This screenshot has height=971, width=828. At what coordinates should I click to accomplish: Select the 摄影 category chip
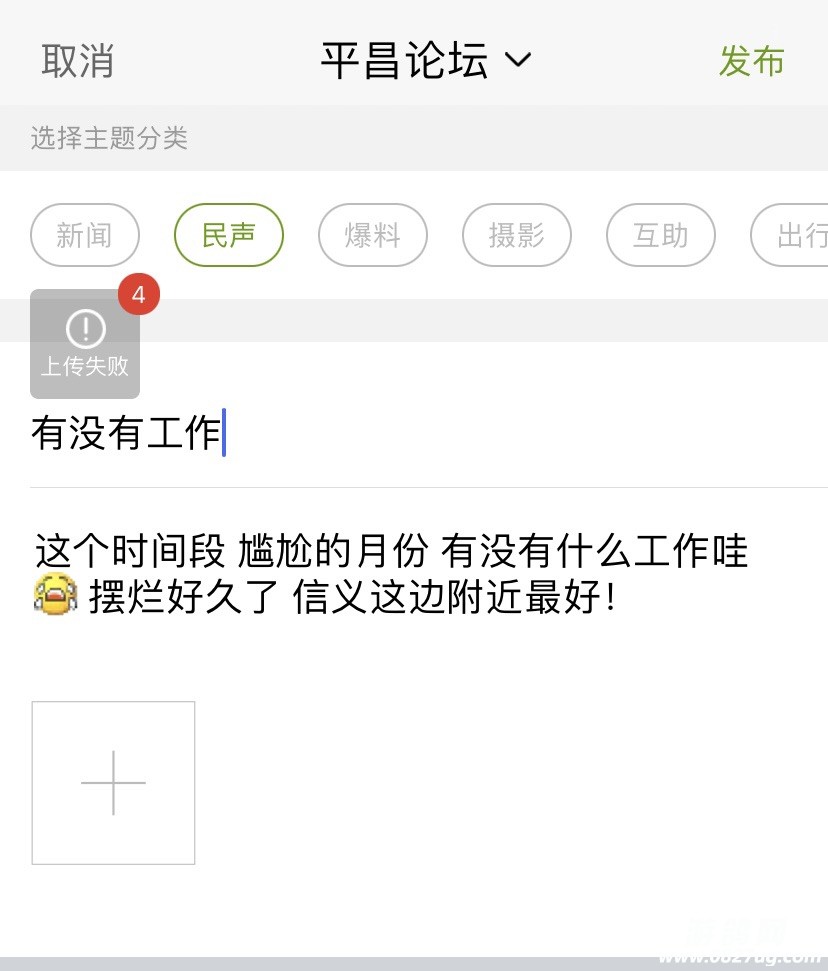point(517,236)
